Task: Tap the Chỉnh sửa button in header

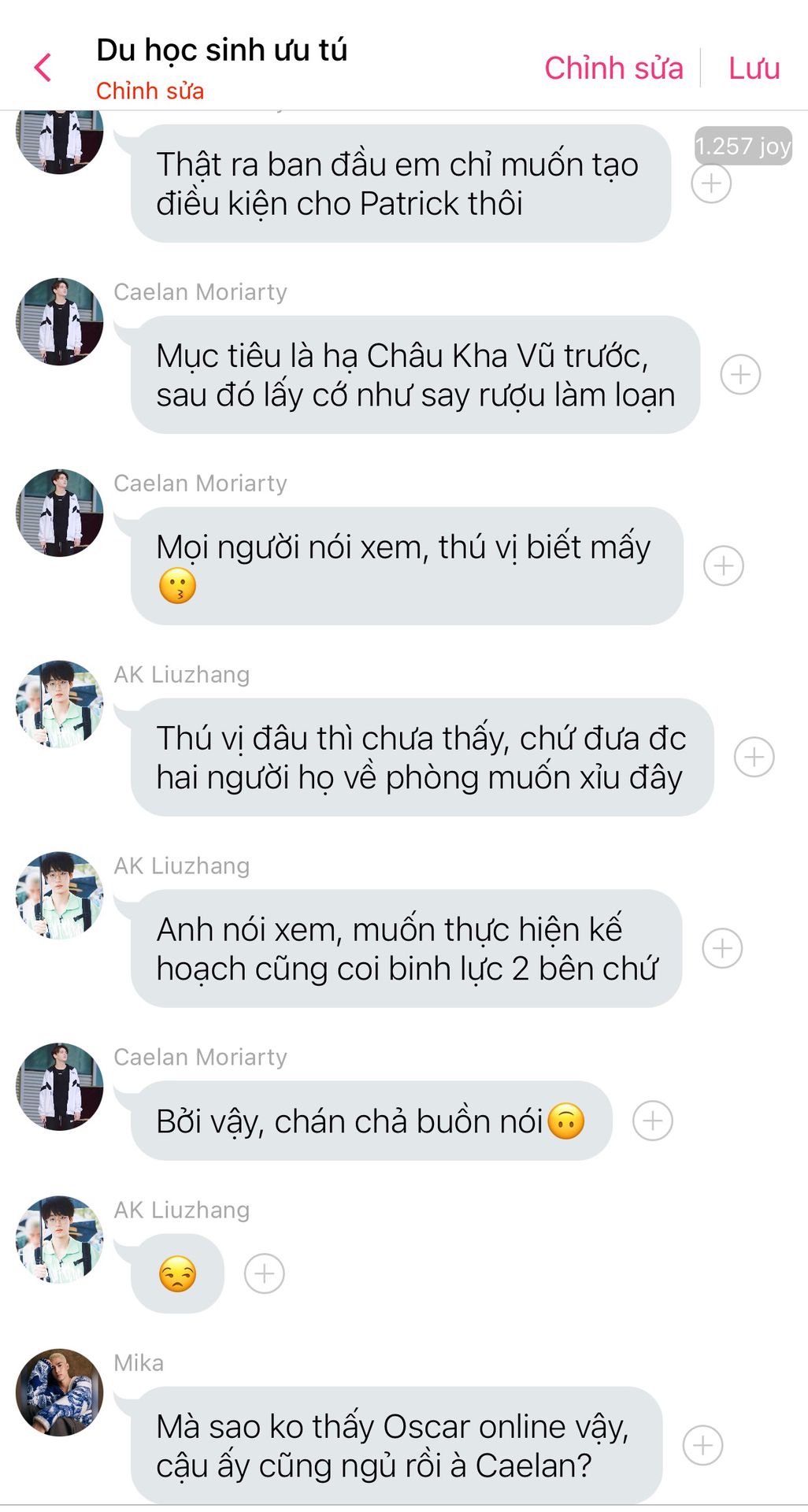Action: (x=613, y=69)
